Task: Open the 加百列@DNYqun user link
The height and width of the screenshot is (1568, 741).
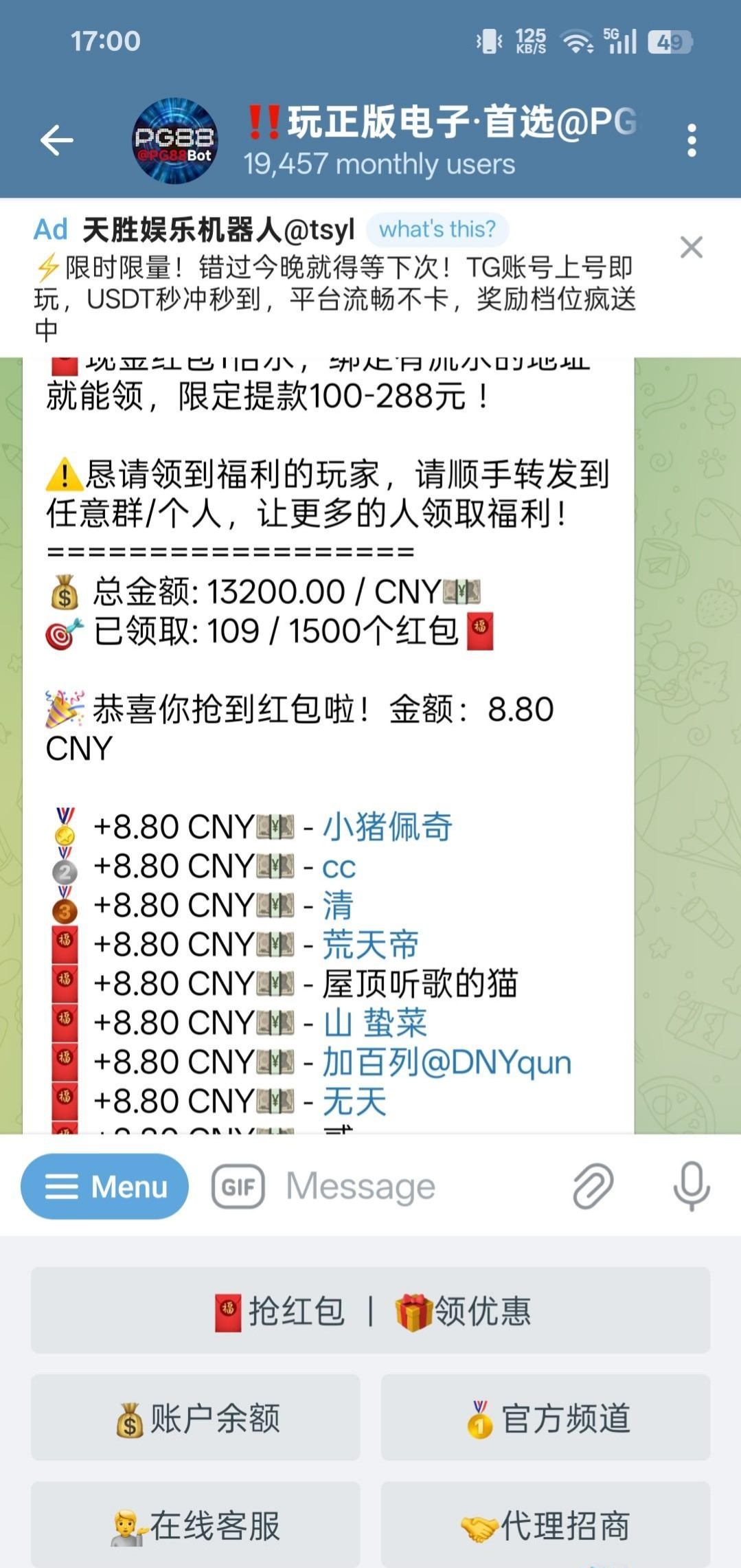Action: pyautogui.click(x=446, y=1063)
